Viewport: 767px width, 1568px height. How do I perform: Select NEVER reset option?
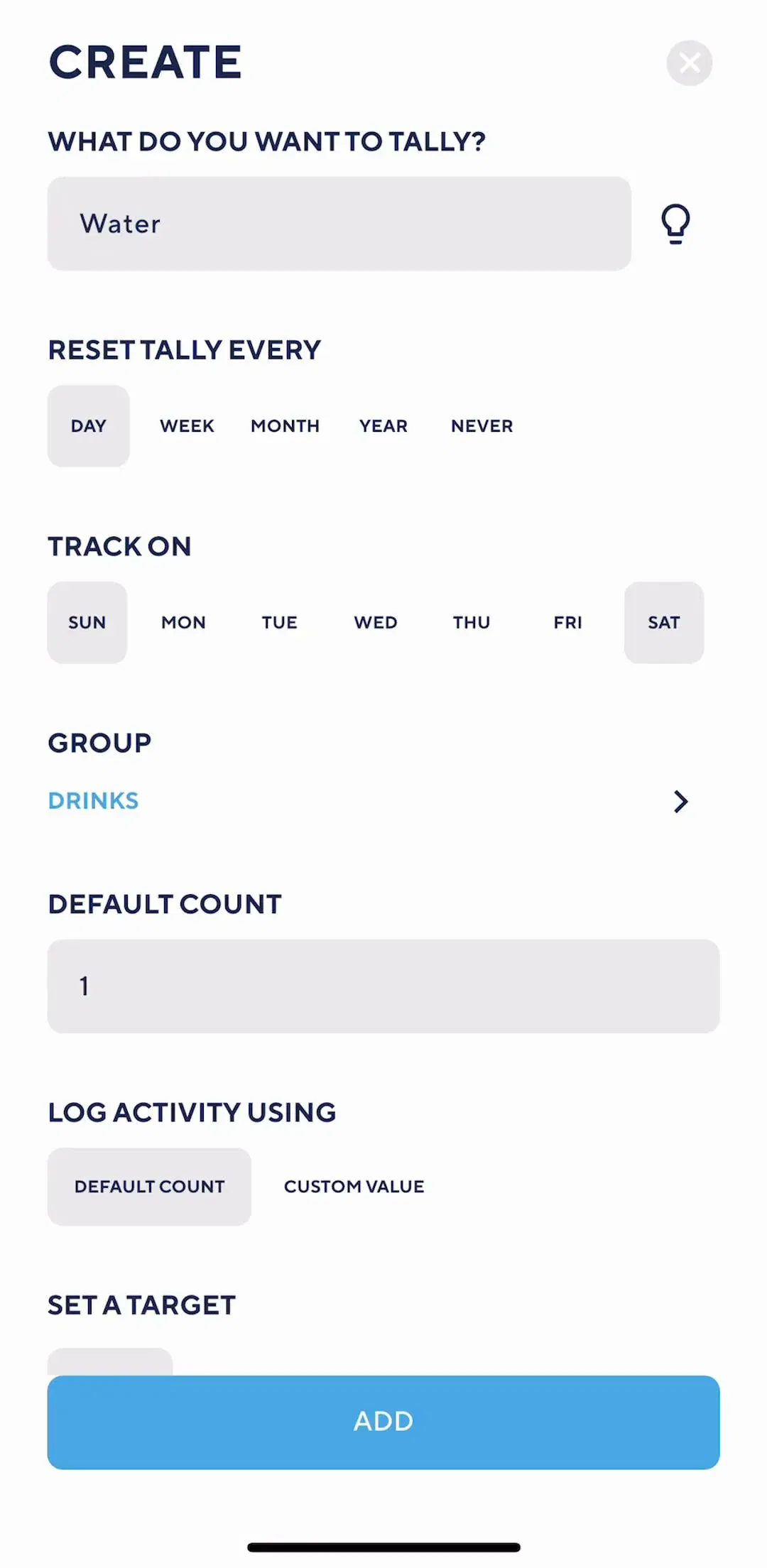(482, 426)
